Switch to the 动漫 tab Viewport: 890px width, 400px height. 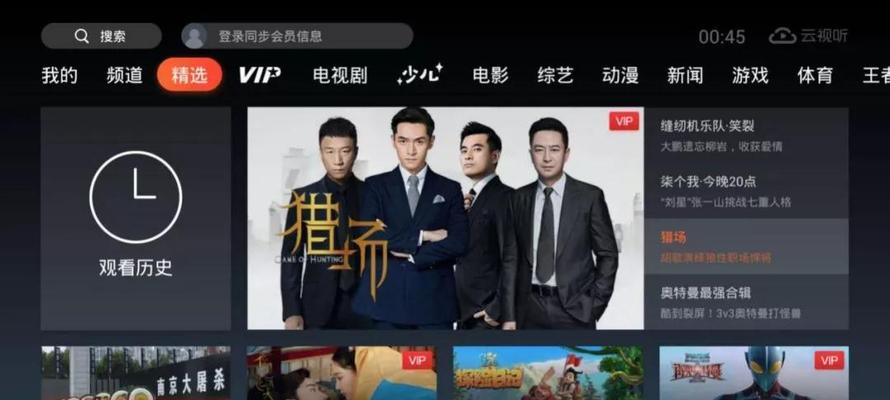620,75
